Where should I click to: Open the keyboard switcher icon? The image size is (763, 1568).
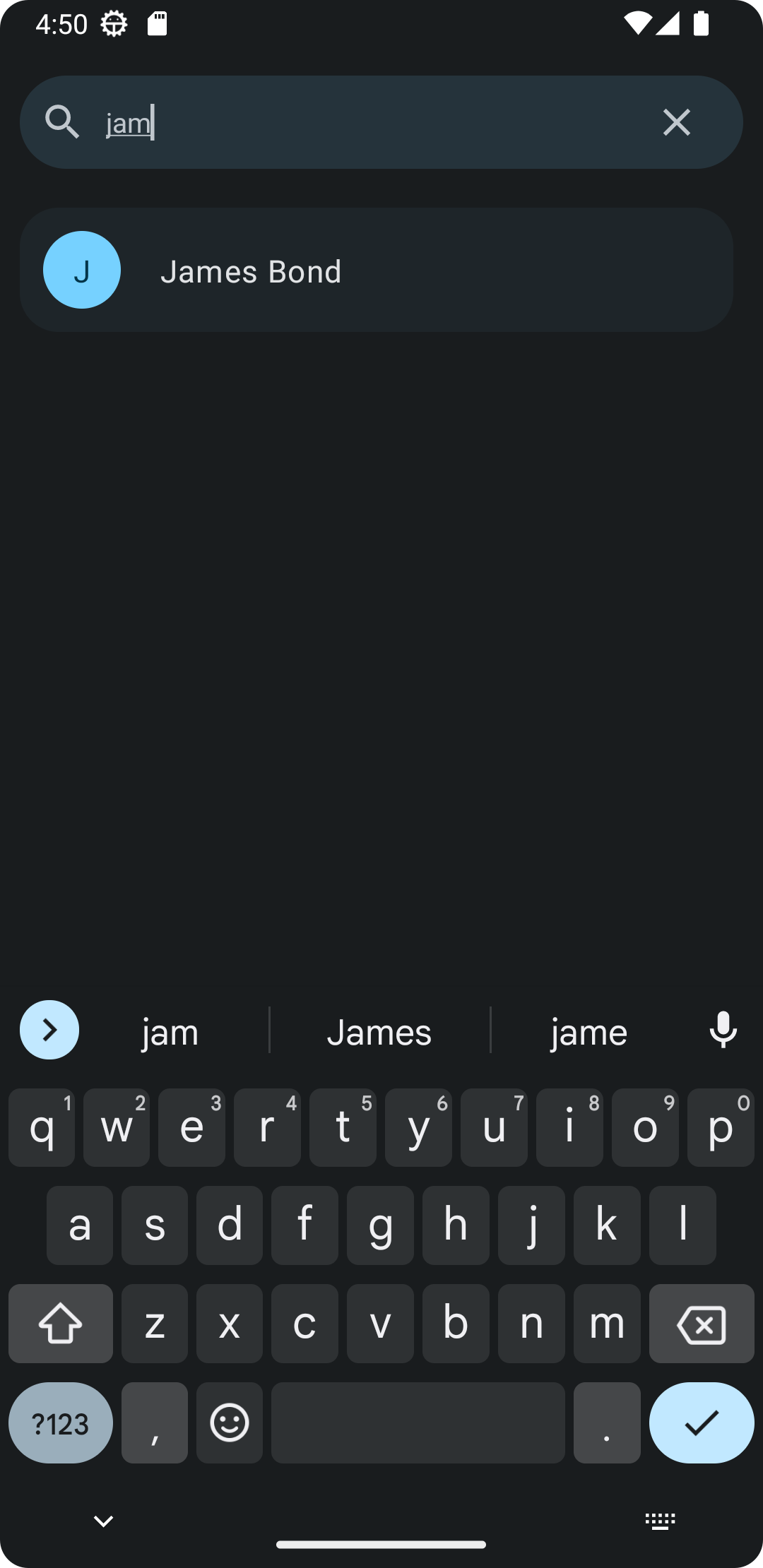(x=661, y=1521)
